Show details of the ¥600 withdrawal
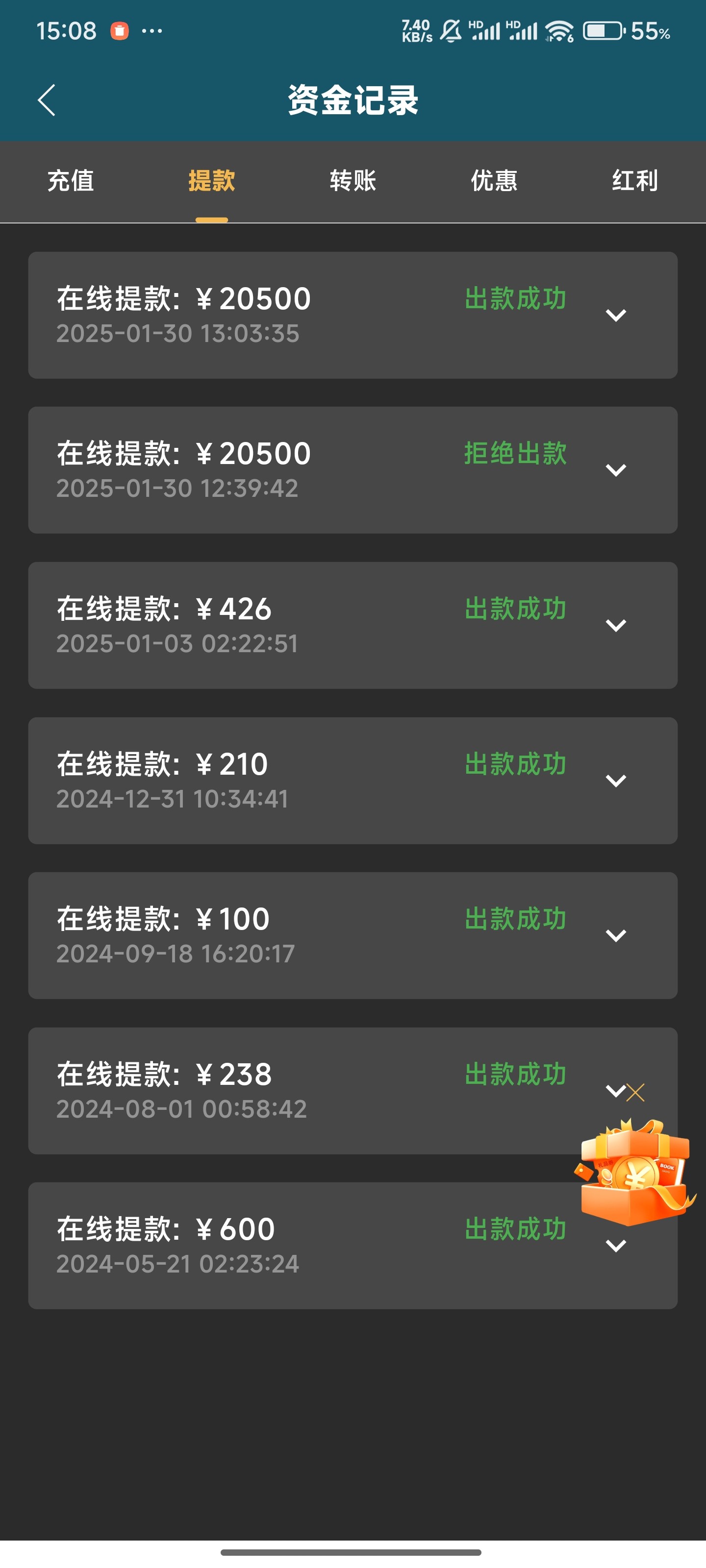Screen dimensions: 706x1568 tap(616, 1246)
